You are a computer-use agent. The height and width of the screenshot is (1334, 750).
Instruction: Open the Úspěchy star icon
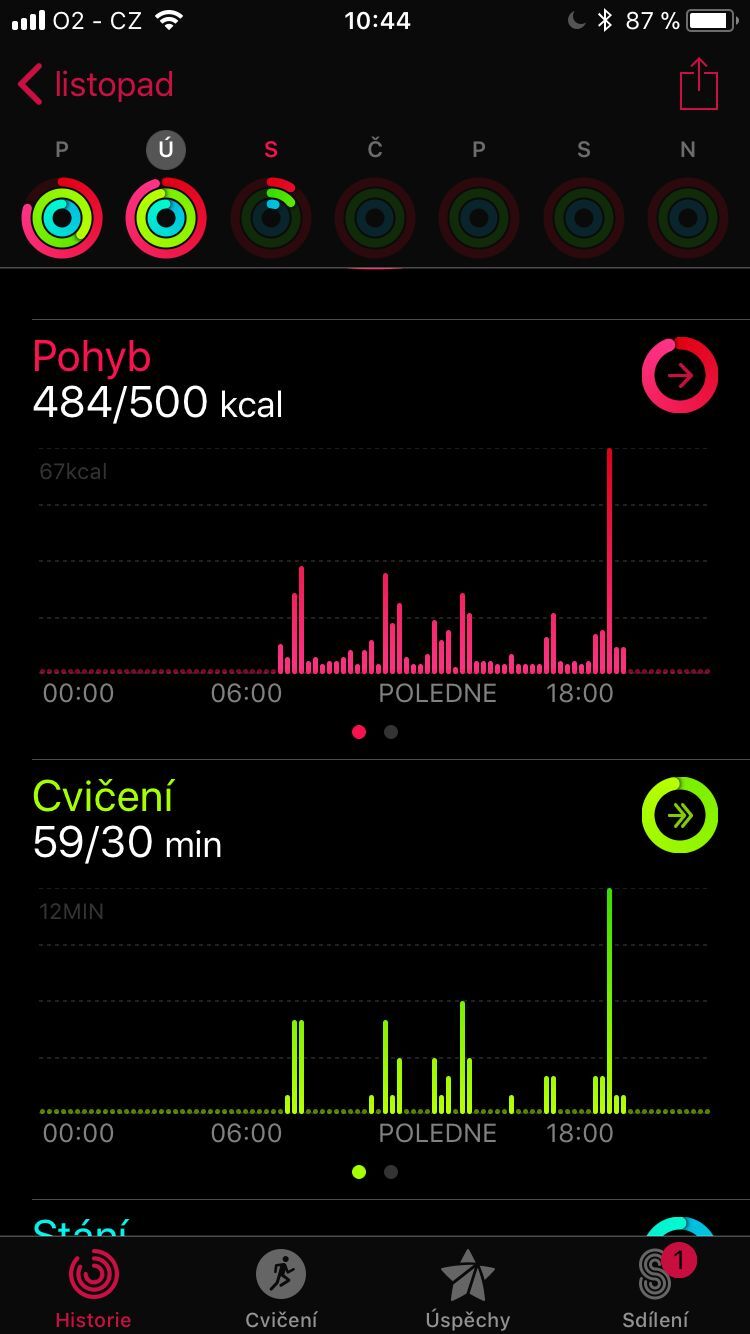point(469,1275)
